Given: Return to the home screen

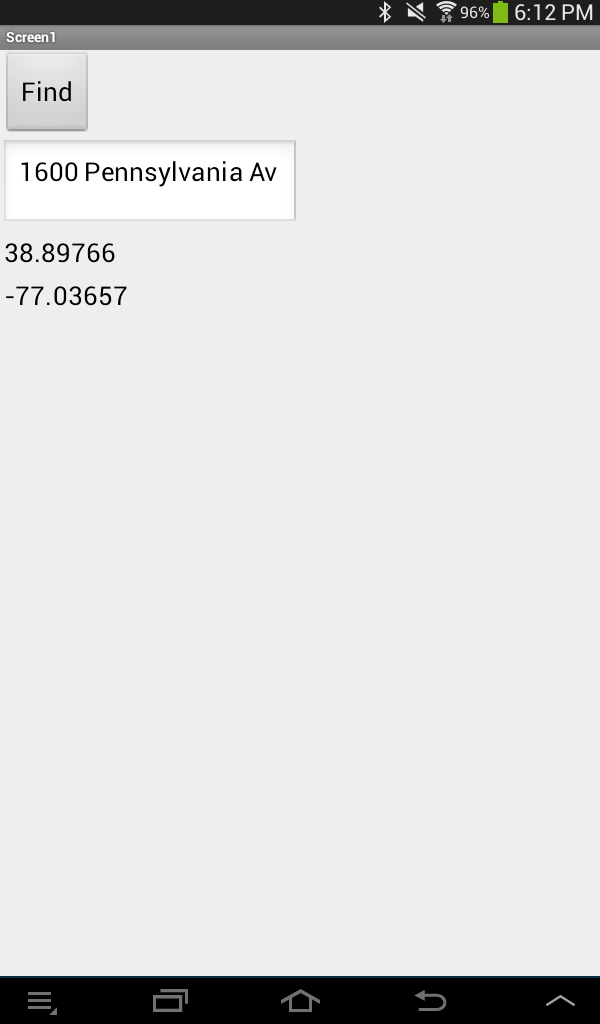Looking at the screenshot, I should pyautogui.click(x=300, y=1000).
